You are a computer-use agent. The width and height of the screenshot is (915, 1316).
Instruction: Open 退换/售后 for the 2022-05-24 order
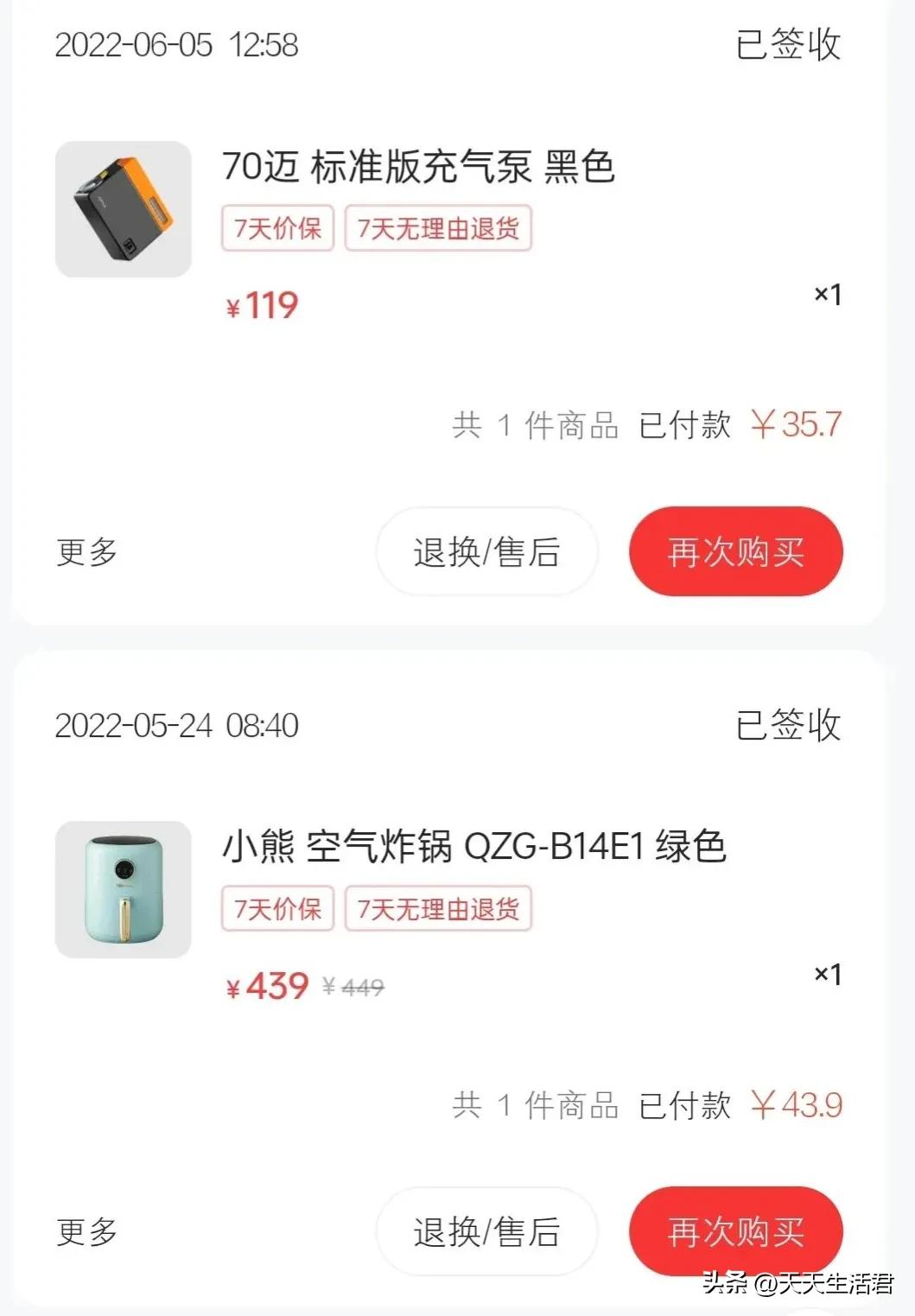coord(487,1231)
